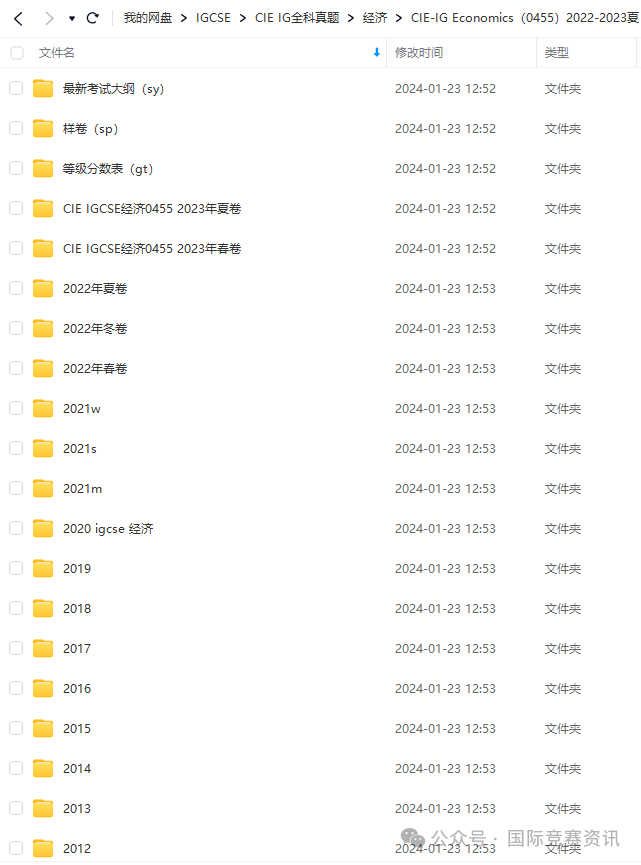Sort the list by 文件名 column
The image size is (641, 865).
[57, 52]
